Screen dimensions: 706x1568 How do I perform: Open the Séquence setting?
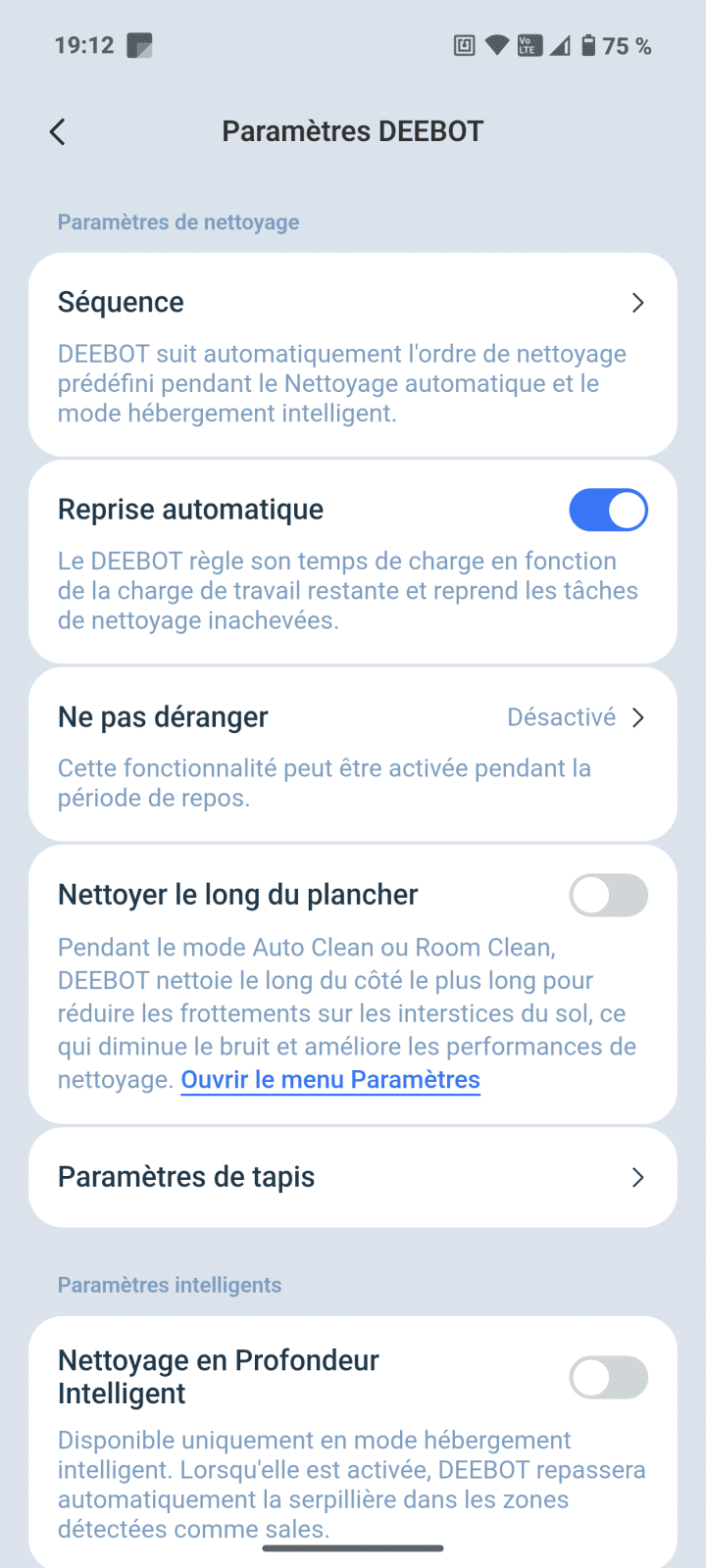pos(353,303)
